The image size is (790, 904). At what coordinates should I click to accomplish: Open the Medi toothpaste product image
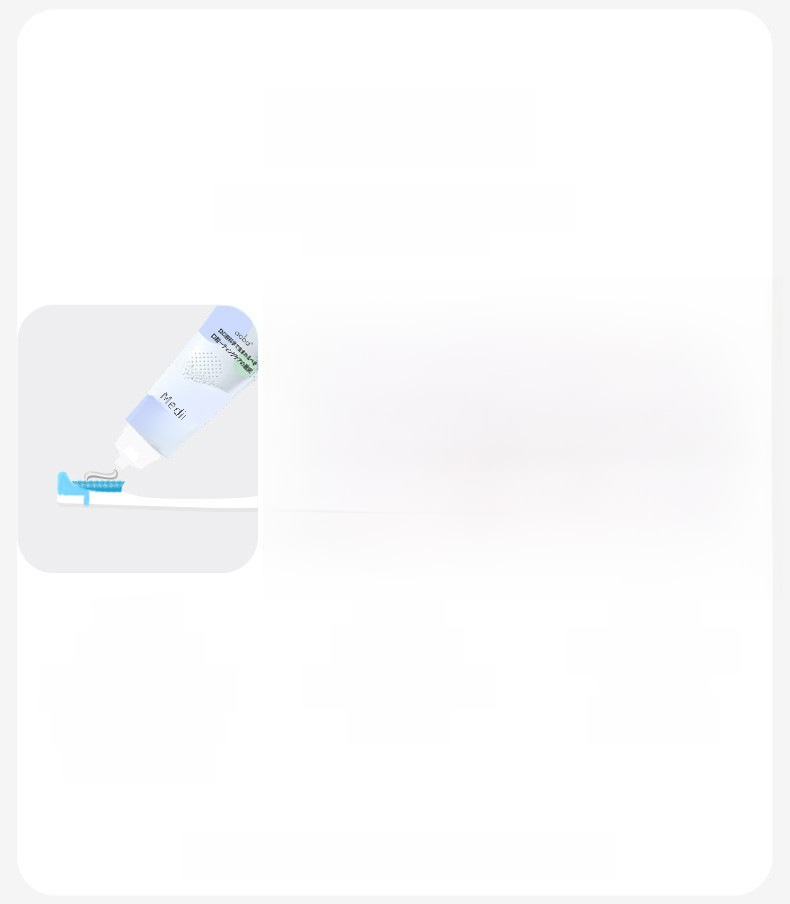tap(138, 439)
